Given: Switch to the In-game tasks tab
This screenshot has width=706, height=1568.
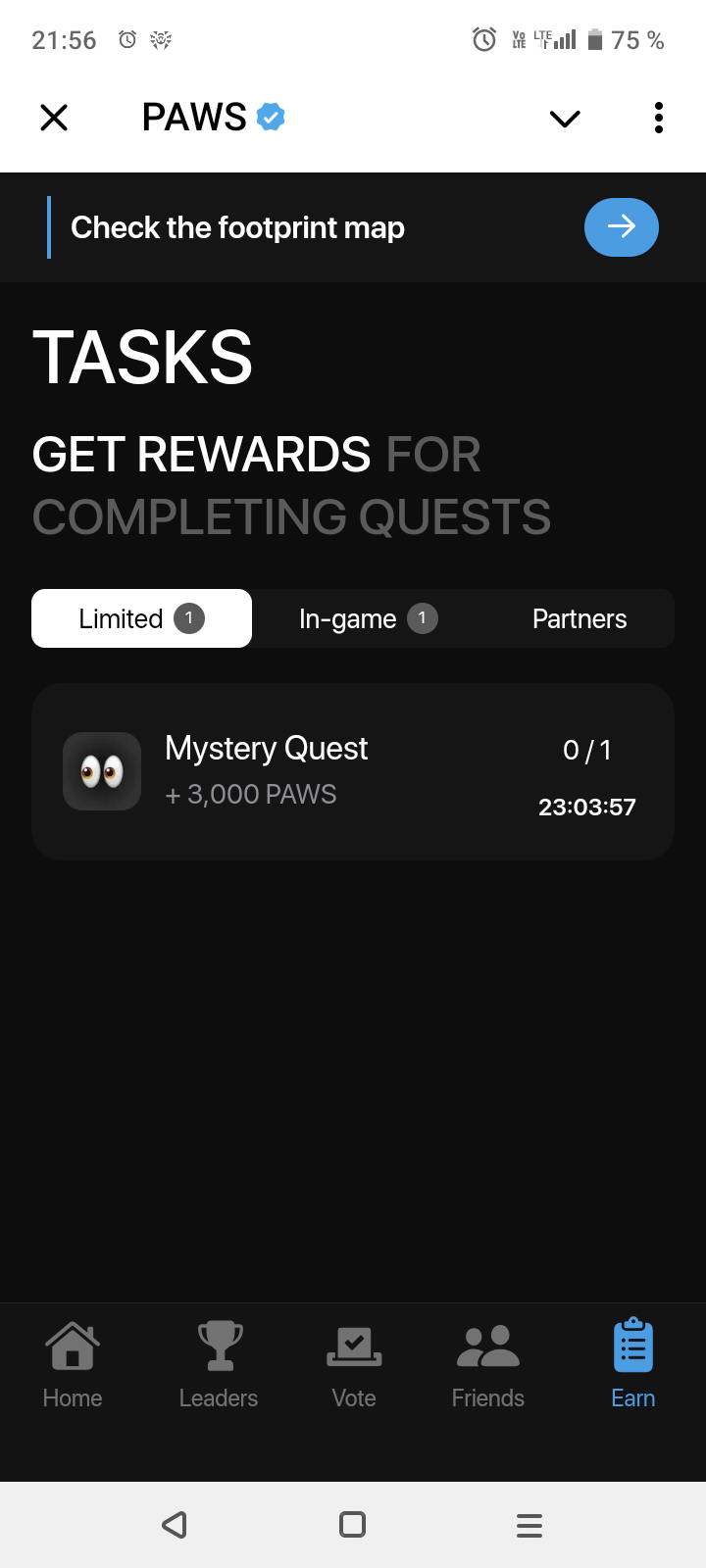Looking at the screenshot, I should [x=367, y=618].
